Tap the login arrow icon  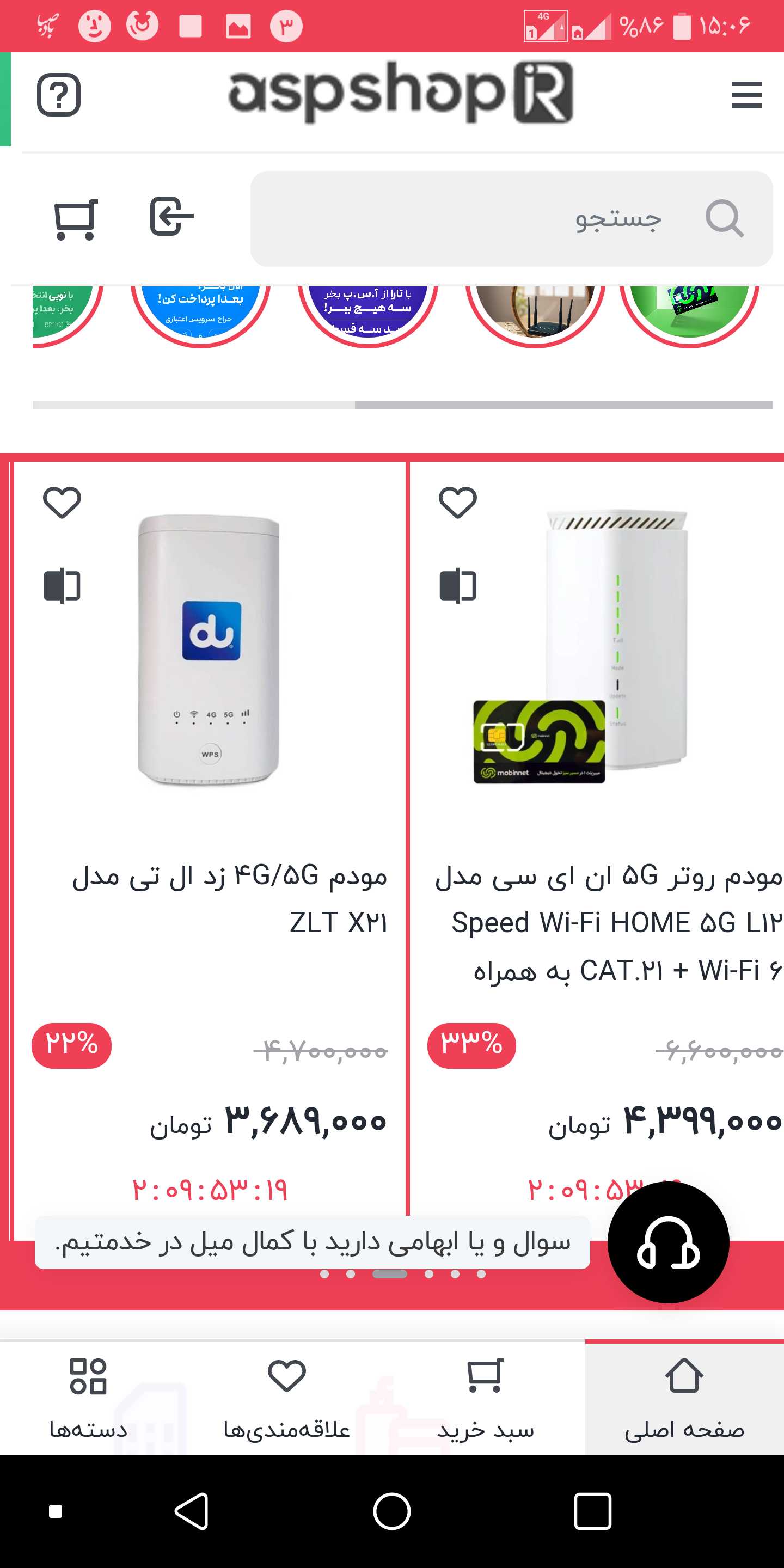[x=171, y=216]
